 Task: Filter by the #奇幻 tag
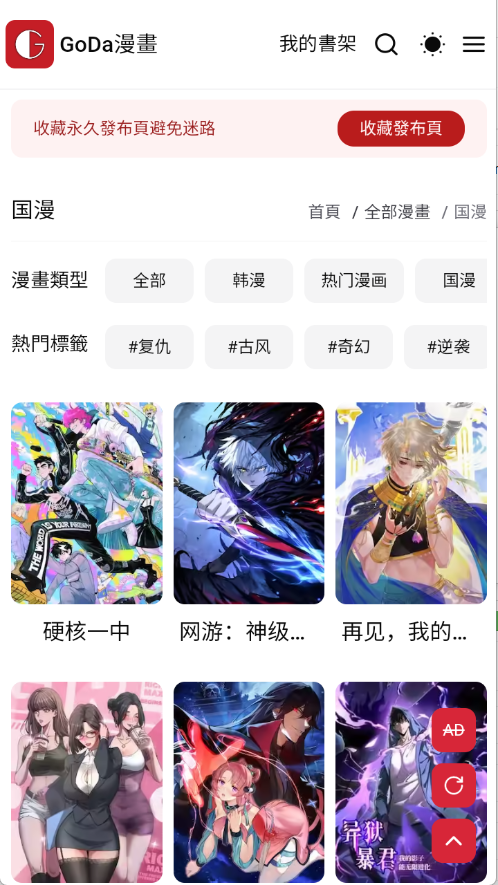pyautogui.click(x=348, y=347)
